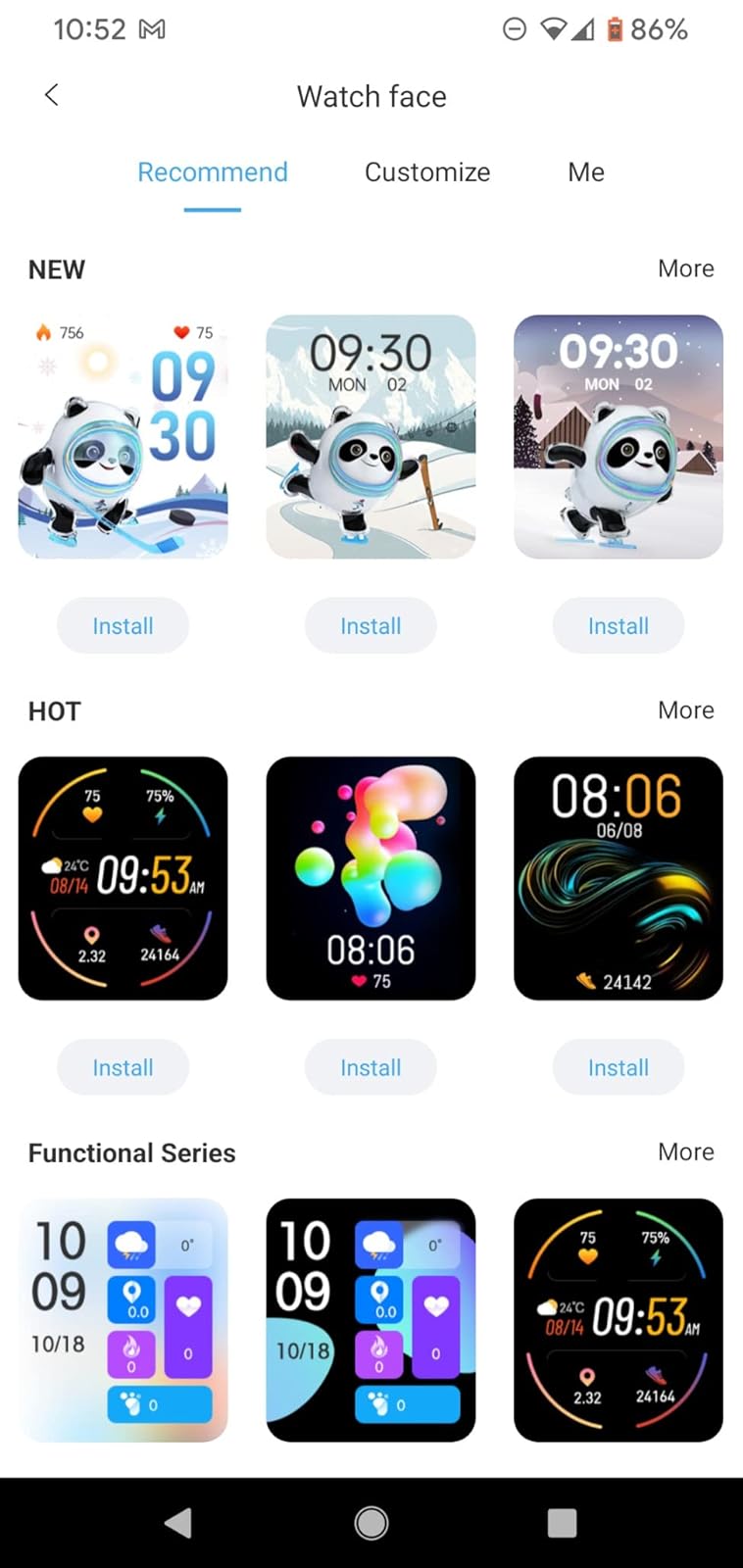Install the panda snowy cabin watch face

619,626
